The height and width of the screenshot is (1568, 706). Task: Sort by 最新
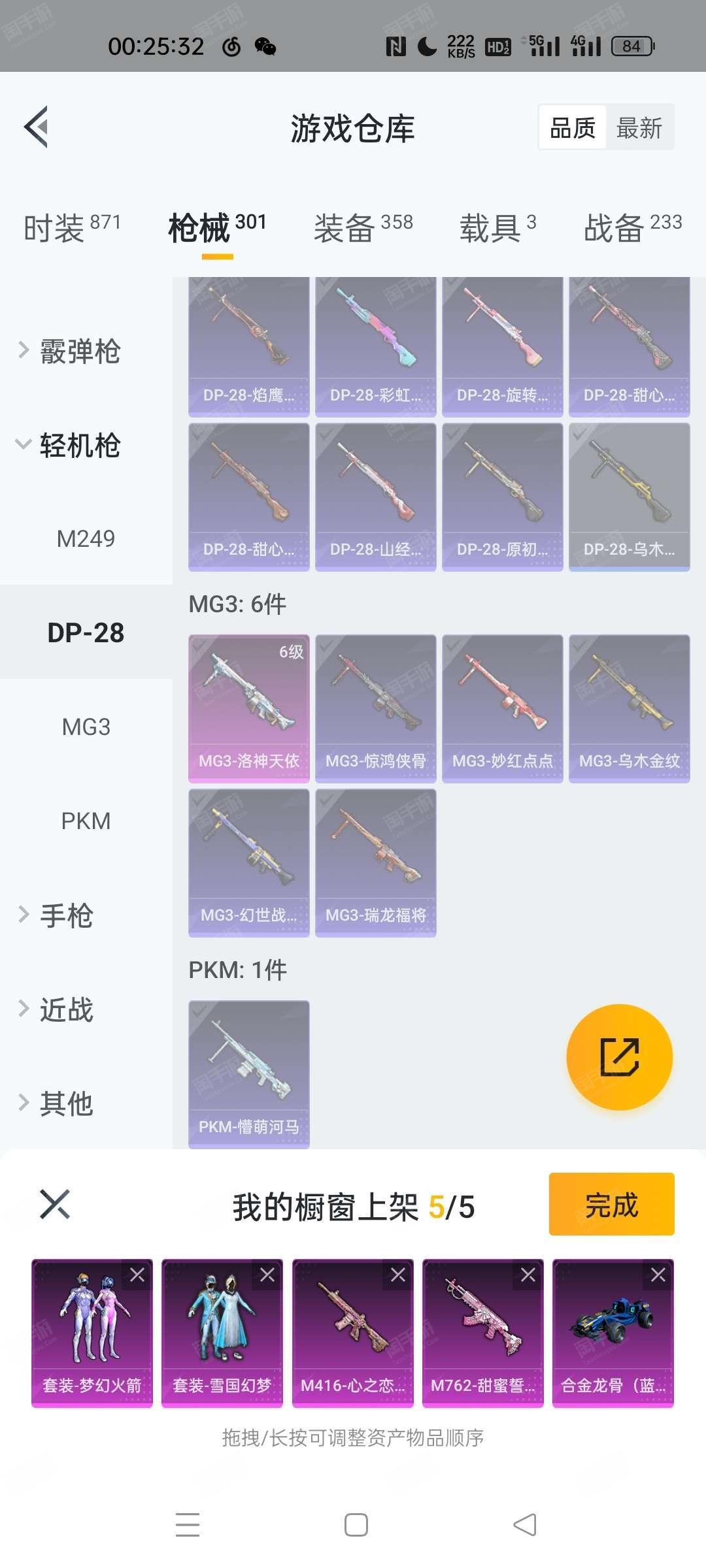pyautogui.click(x=639, y=127)
